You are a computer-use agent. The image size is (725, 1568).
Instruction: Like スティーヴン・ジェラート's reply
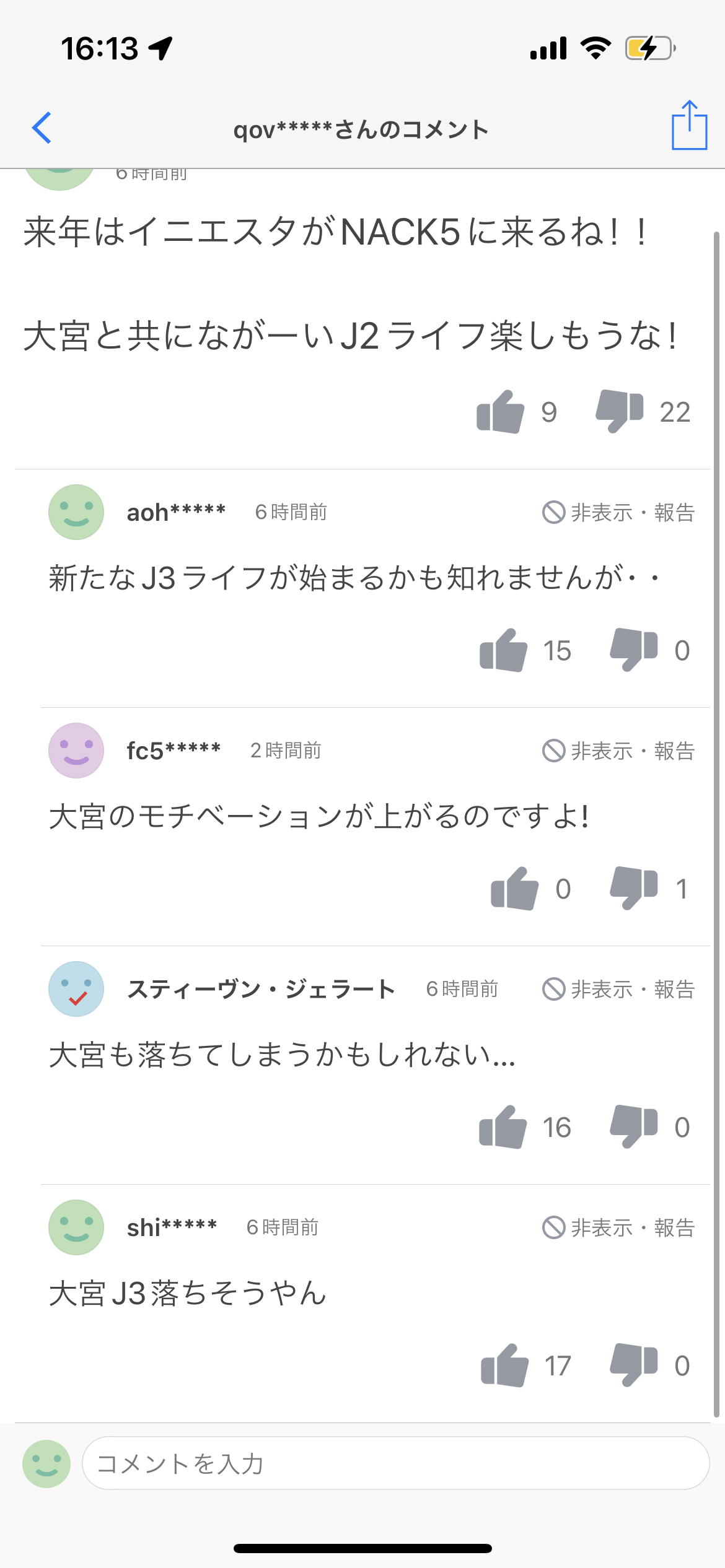[x=503, y=1127]
